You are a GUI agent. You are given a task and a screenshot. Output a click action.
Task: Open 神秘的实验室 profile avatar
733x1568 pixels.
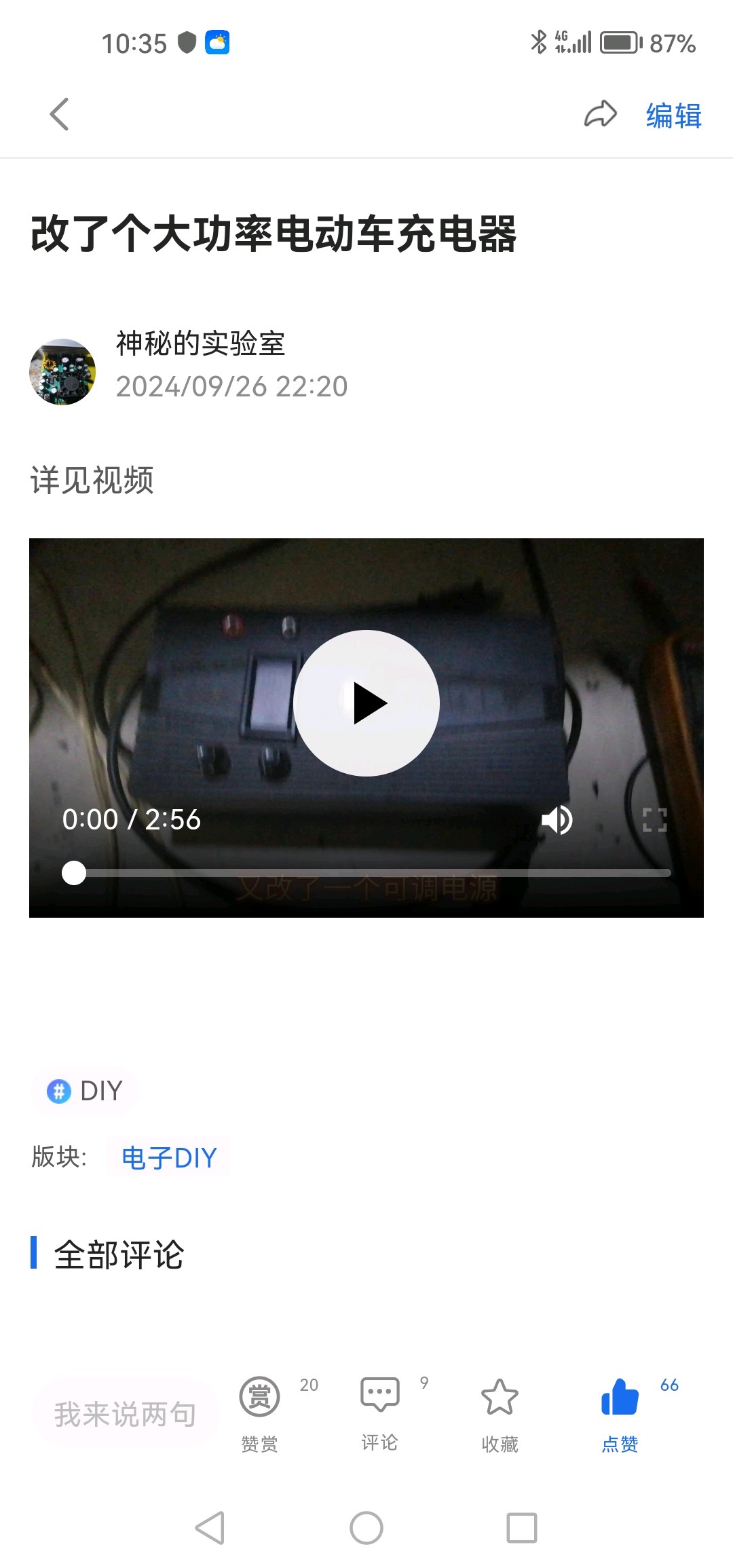[x=62, y=372]
